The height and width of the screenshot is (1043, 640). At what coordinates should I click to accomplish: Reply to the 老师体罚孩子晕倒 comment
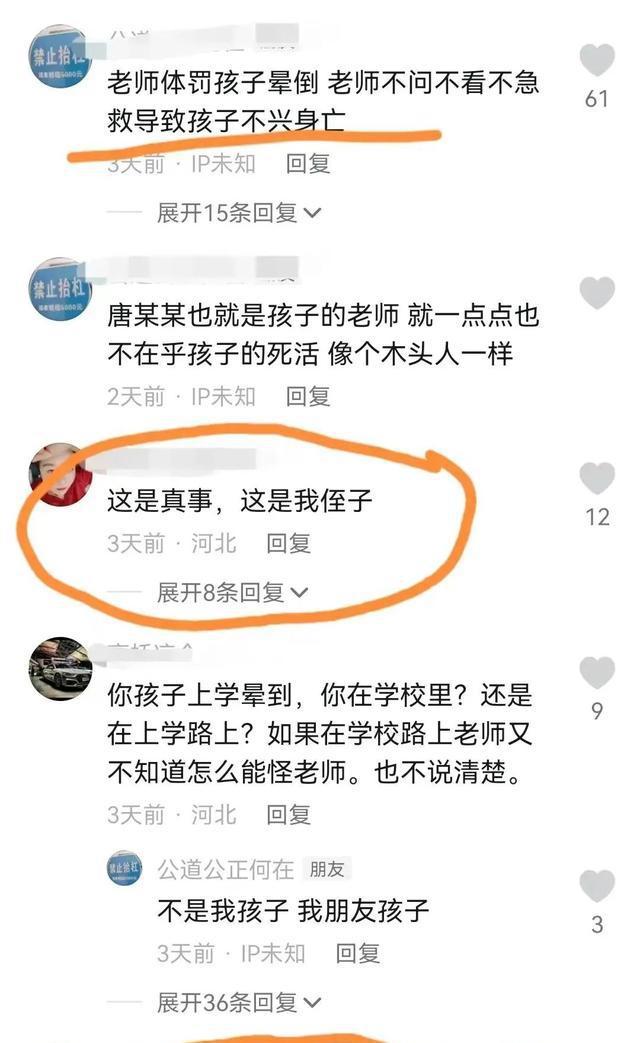[x=308, y=163]
